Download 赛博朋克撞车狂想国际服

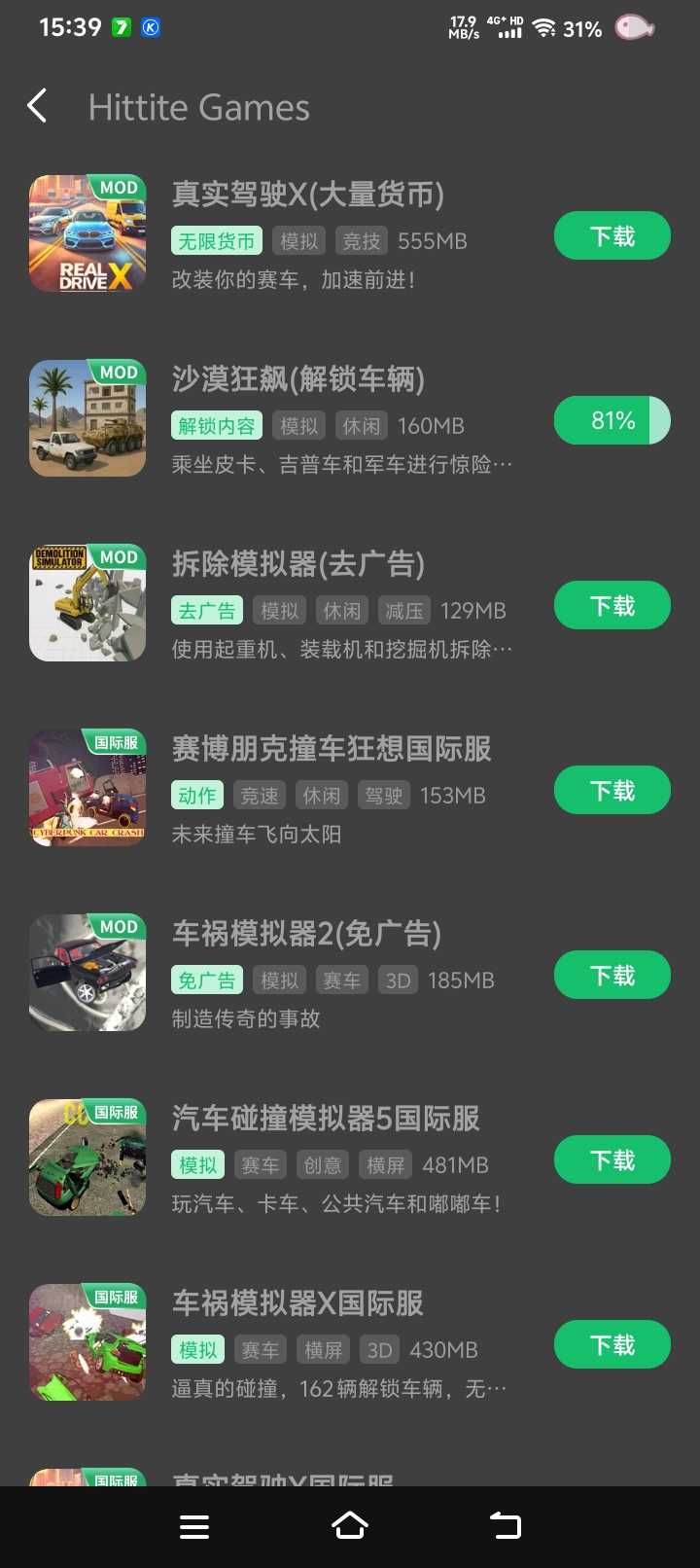coord(612,791)
